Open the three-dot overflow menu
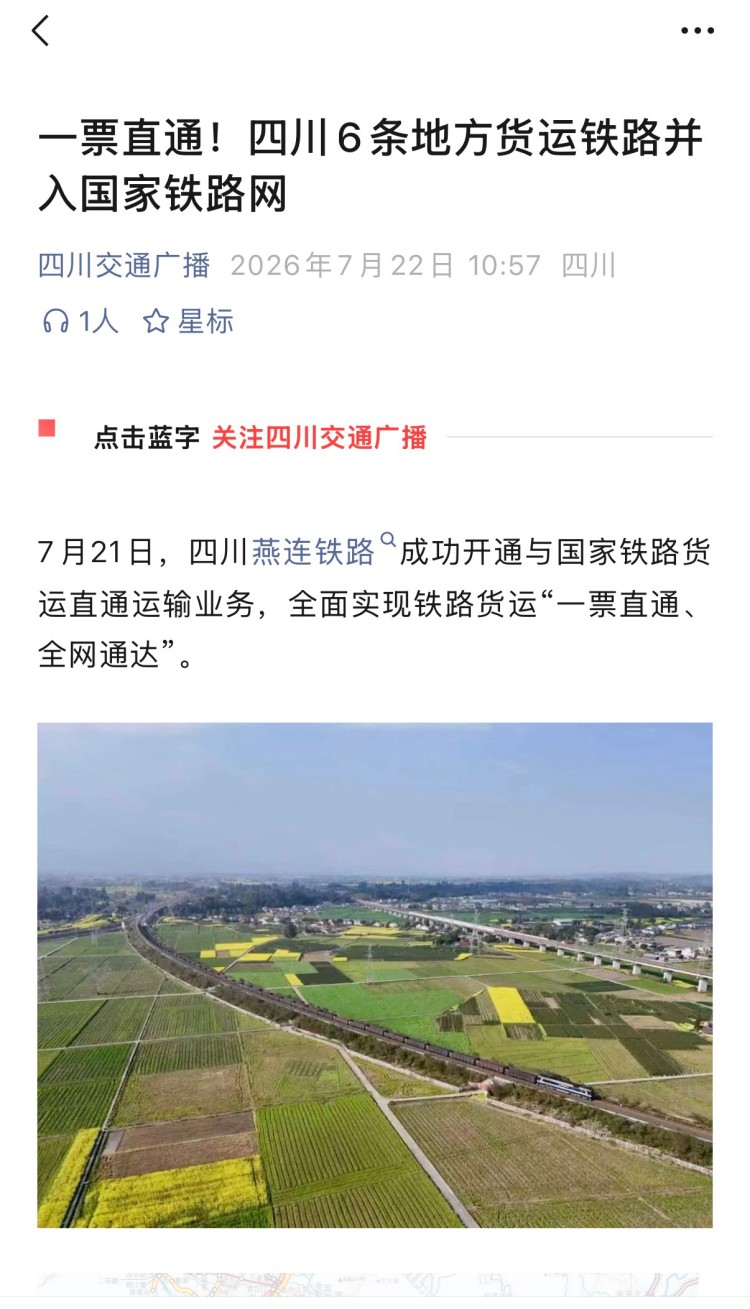The image size is (750, 1309). [x=697, y=31]
